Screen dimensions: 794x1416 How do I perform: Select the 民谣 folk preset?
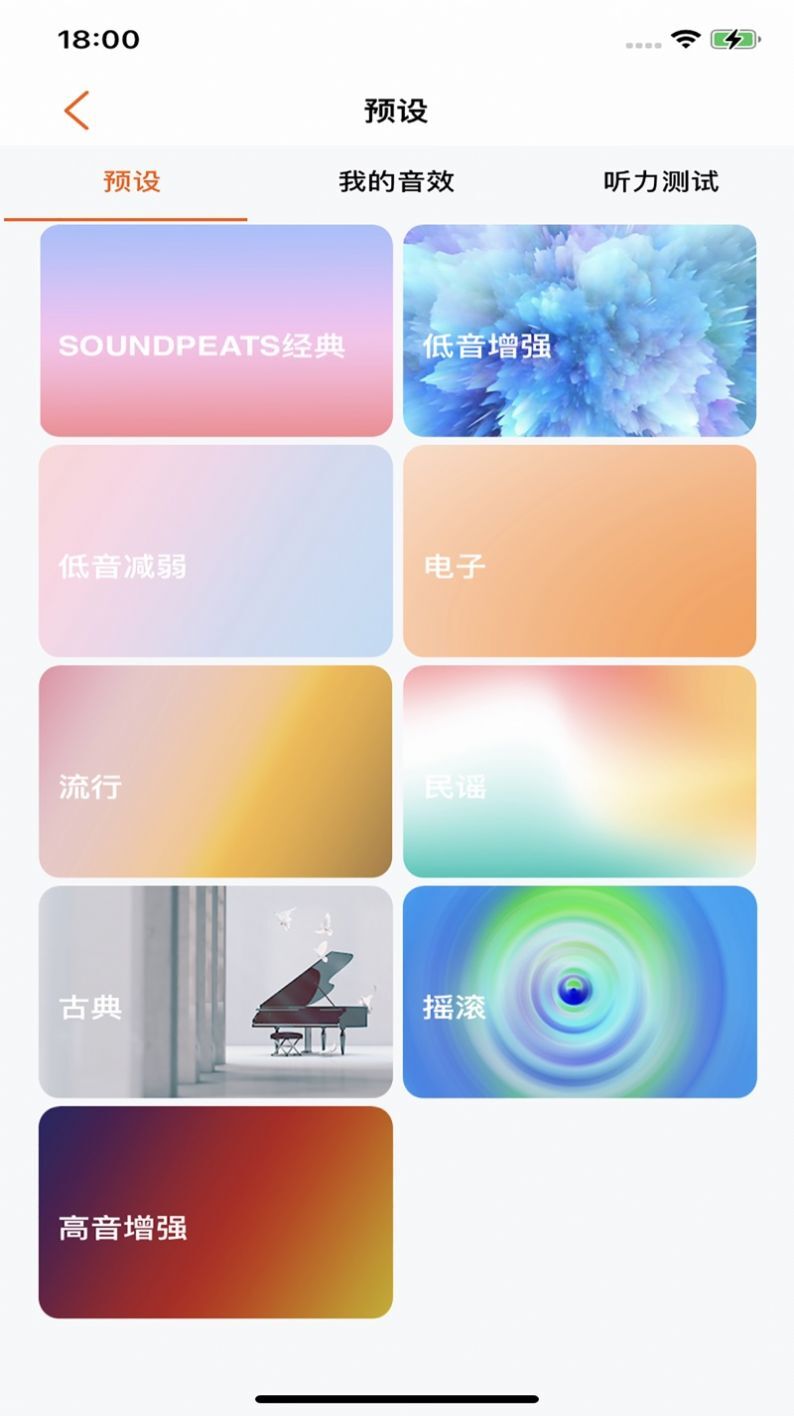tap(579, 769)
